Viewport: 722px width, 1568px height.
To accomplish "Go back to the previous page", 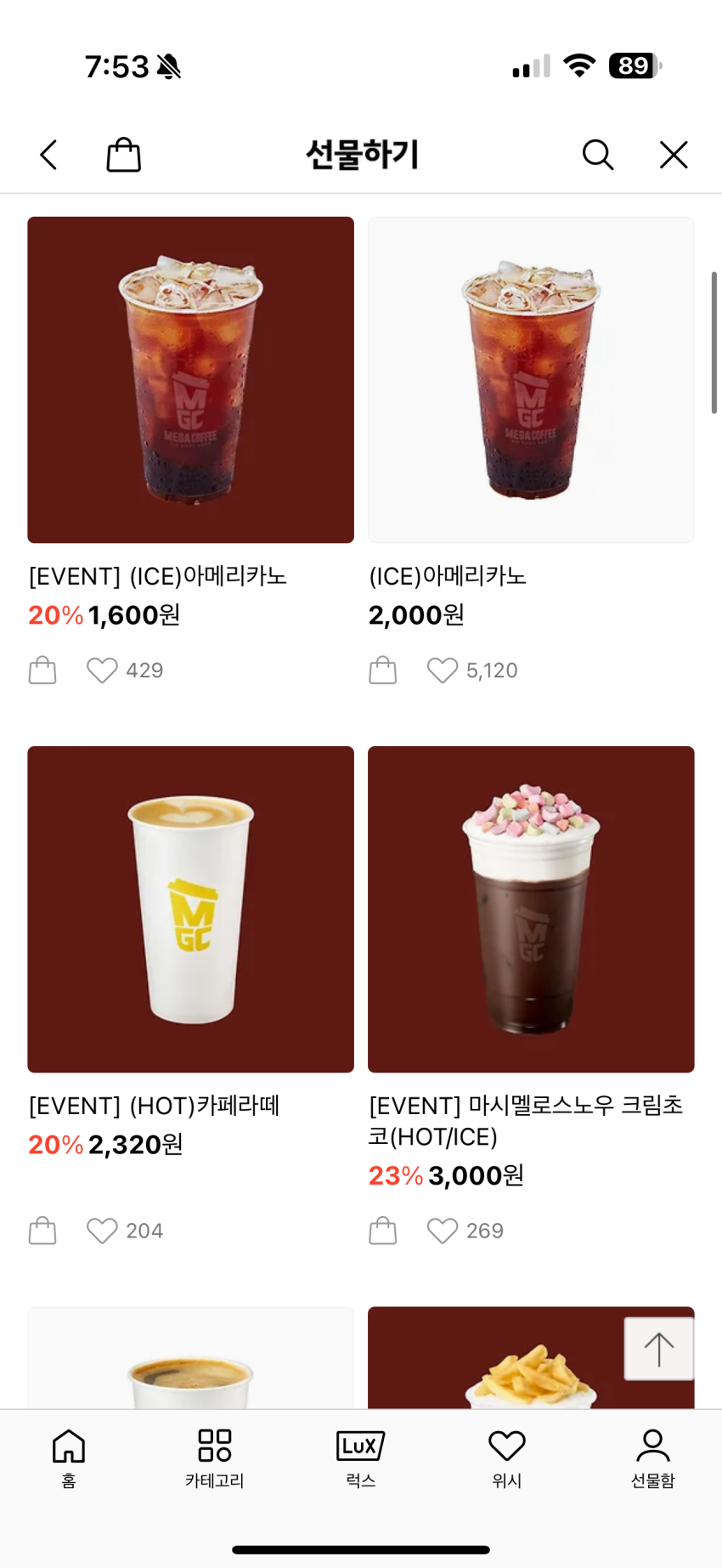I will click(49, 155).
